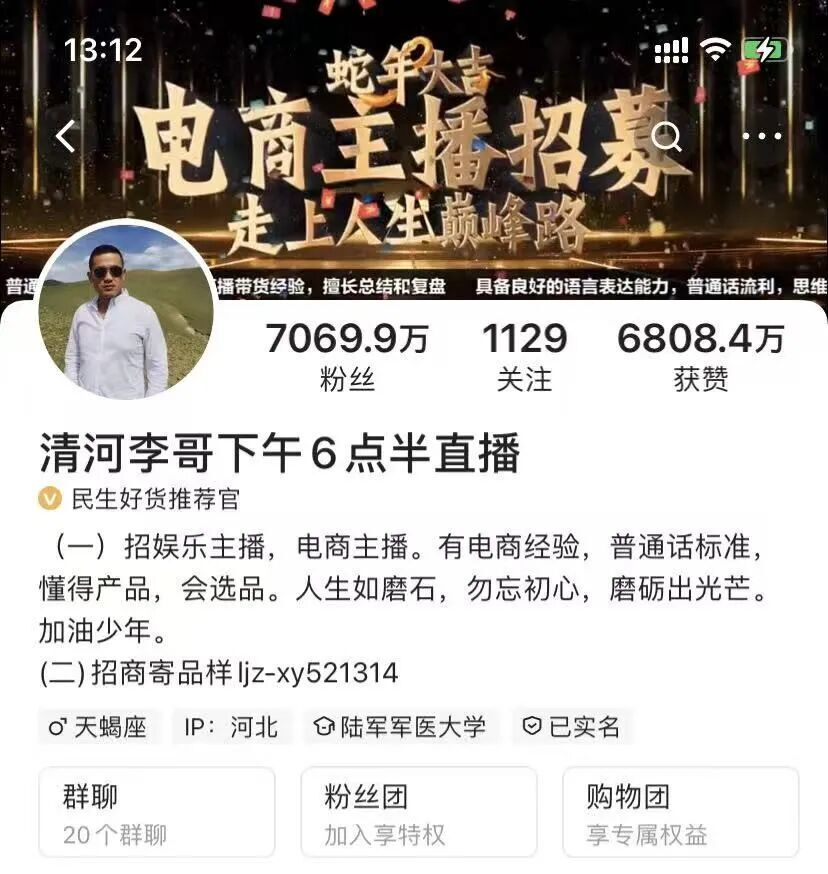This screenshot has height=874, width=828.
Task: Open the 关注 following list
Action: [524, 357]
